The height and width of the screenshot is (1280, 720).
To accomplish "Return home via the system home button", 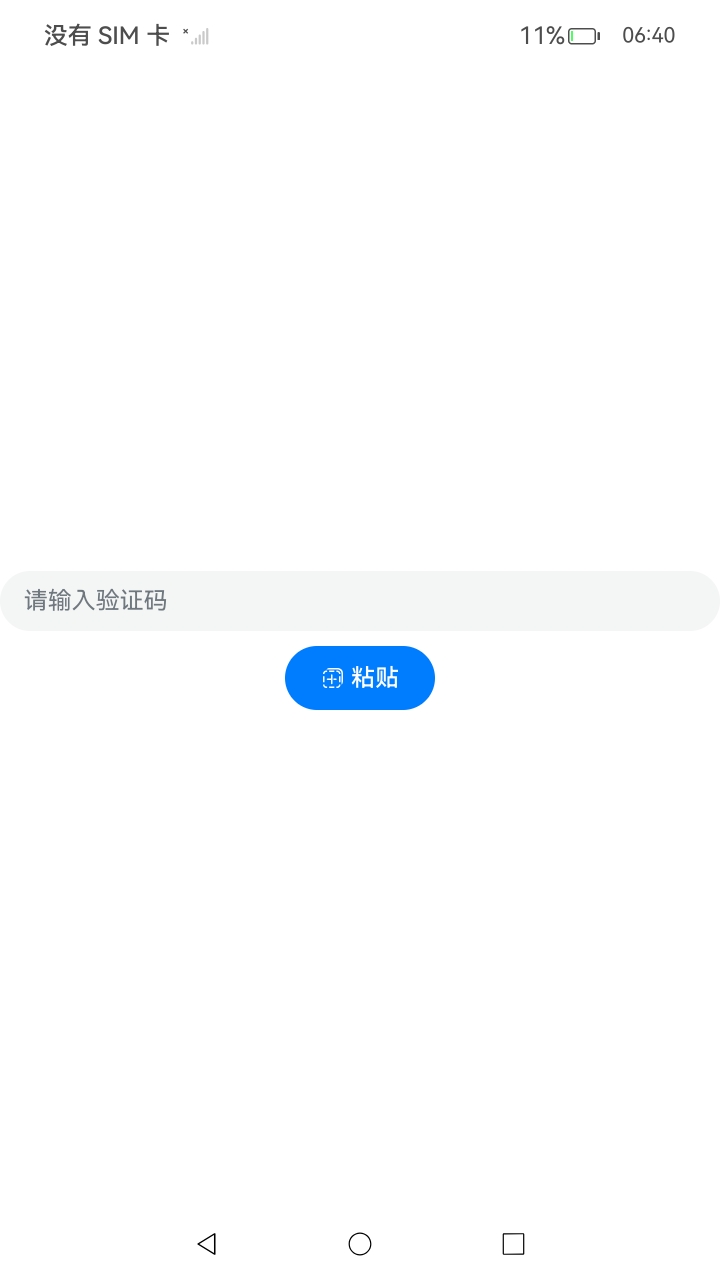I will pyautogui.click(x=360, y=1243).
